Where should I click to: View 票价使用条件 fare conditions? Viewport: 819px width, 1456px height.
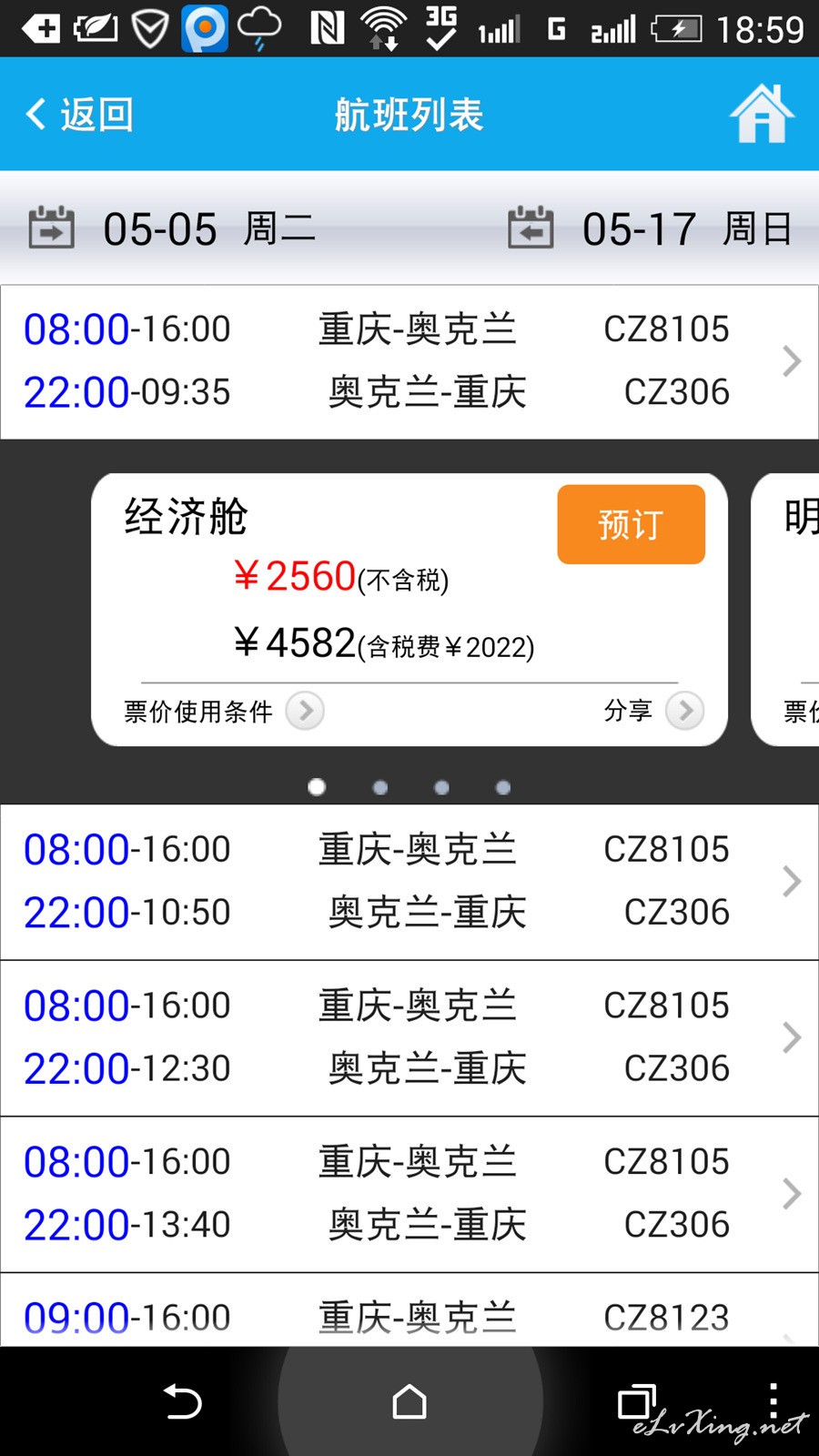pos(224,711)
